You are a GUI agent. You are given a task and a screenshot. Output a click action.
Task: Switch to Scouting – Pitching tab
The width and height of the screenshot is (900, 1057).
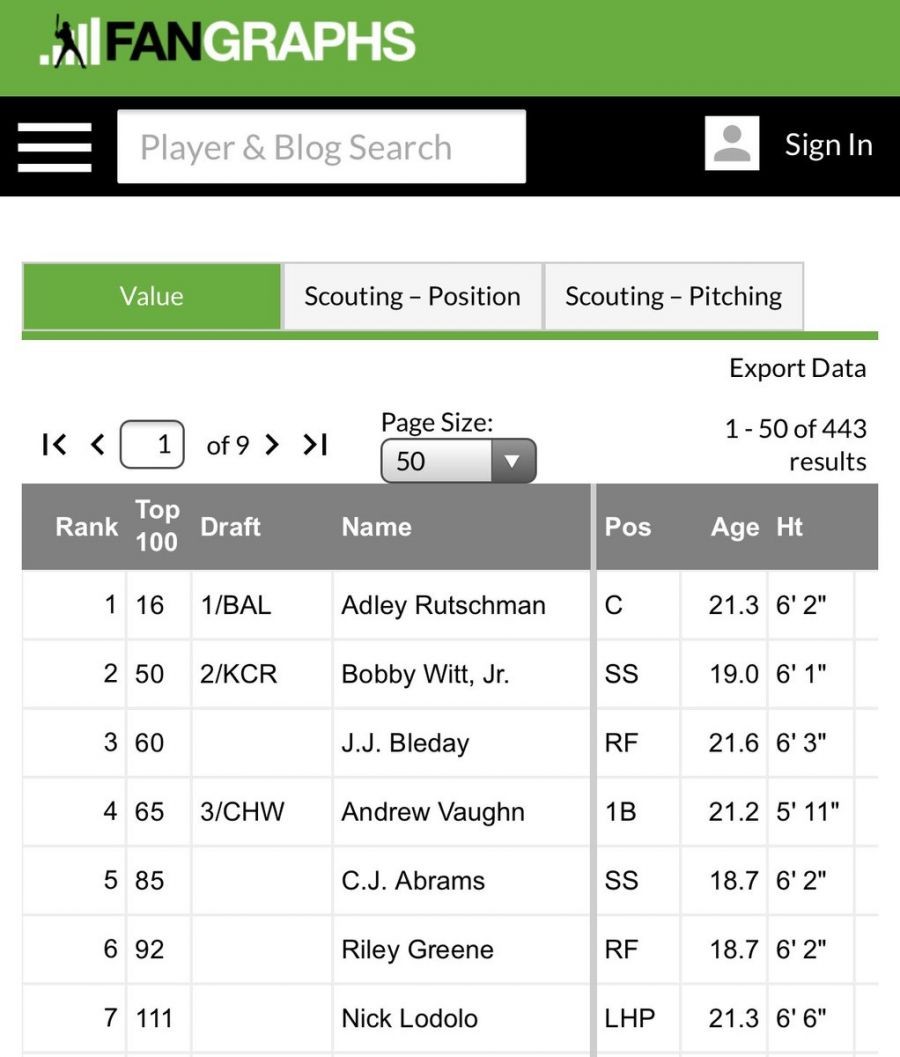pos(673,296)
